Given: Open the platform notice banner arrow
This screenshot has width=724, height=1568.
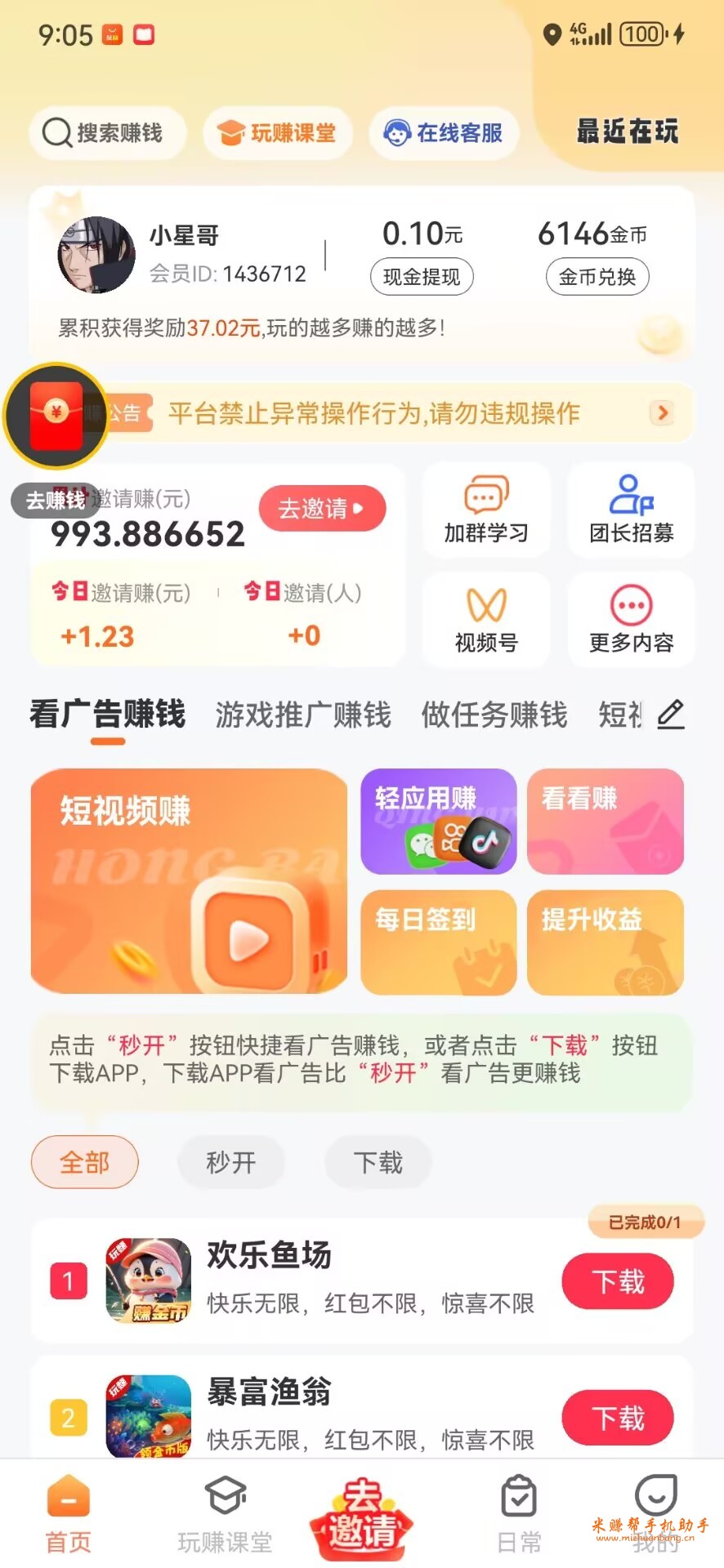Looking at the screenshot, I should 663,412.
